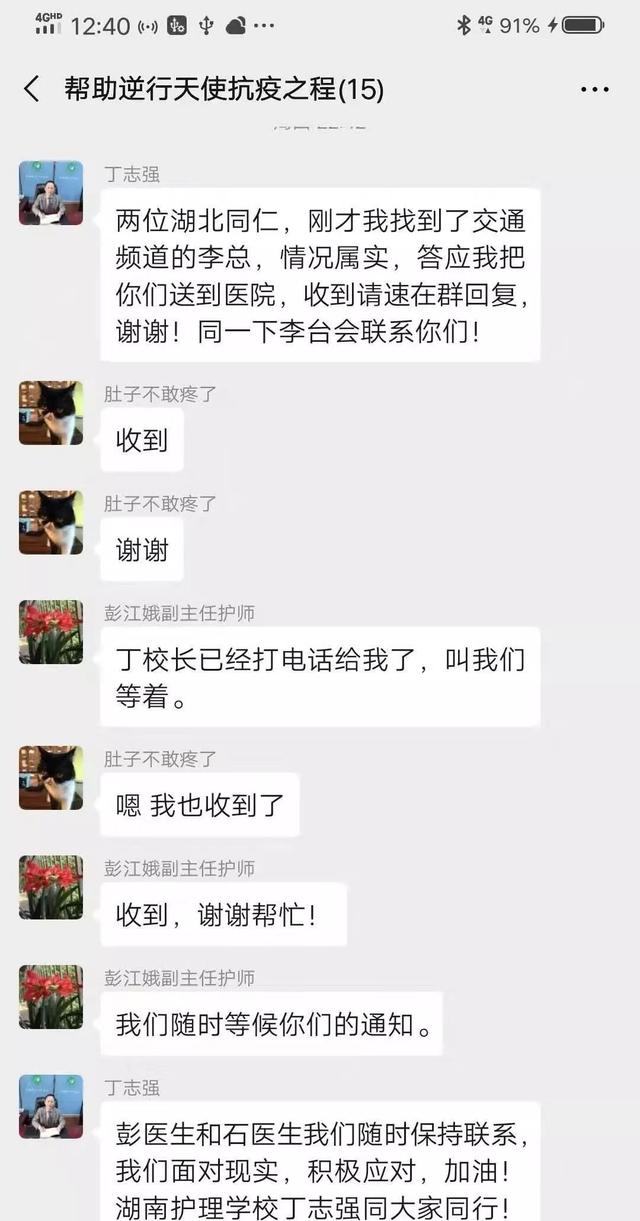Viewport: 640px width, 1221px height.
Task: View 丁志强's profile from the 彭医生和石医生 message
Action: [x=51, y=1107]
